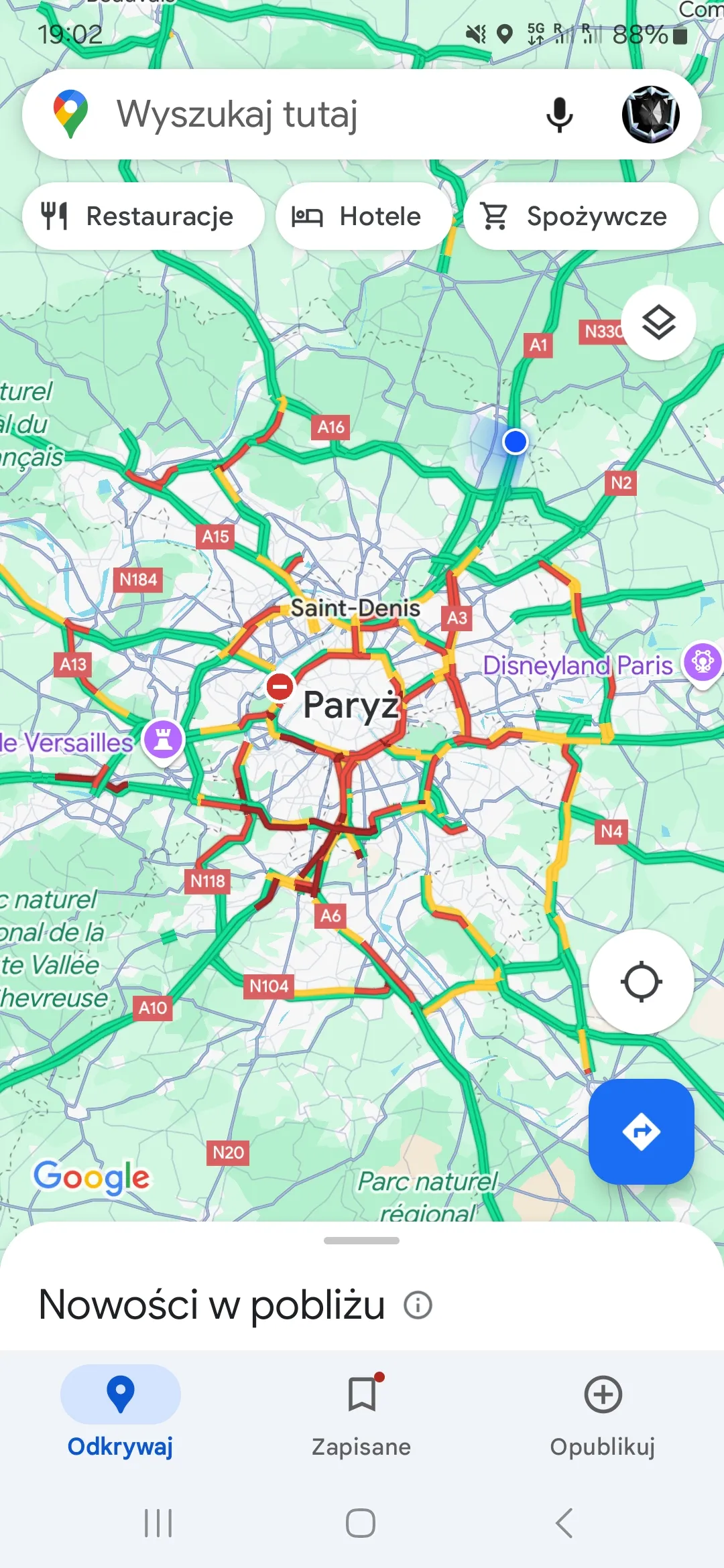Start directions with the blue arrow button

tap(641, 1132)
